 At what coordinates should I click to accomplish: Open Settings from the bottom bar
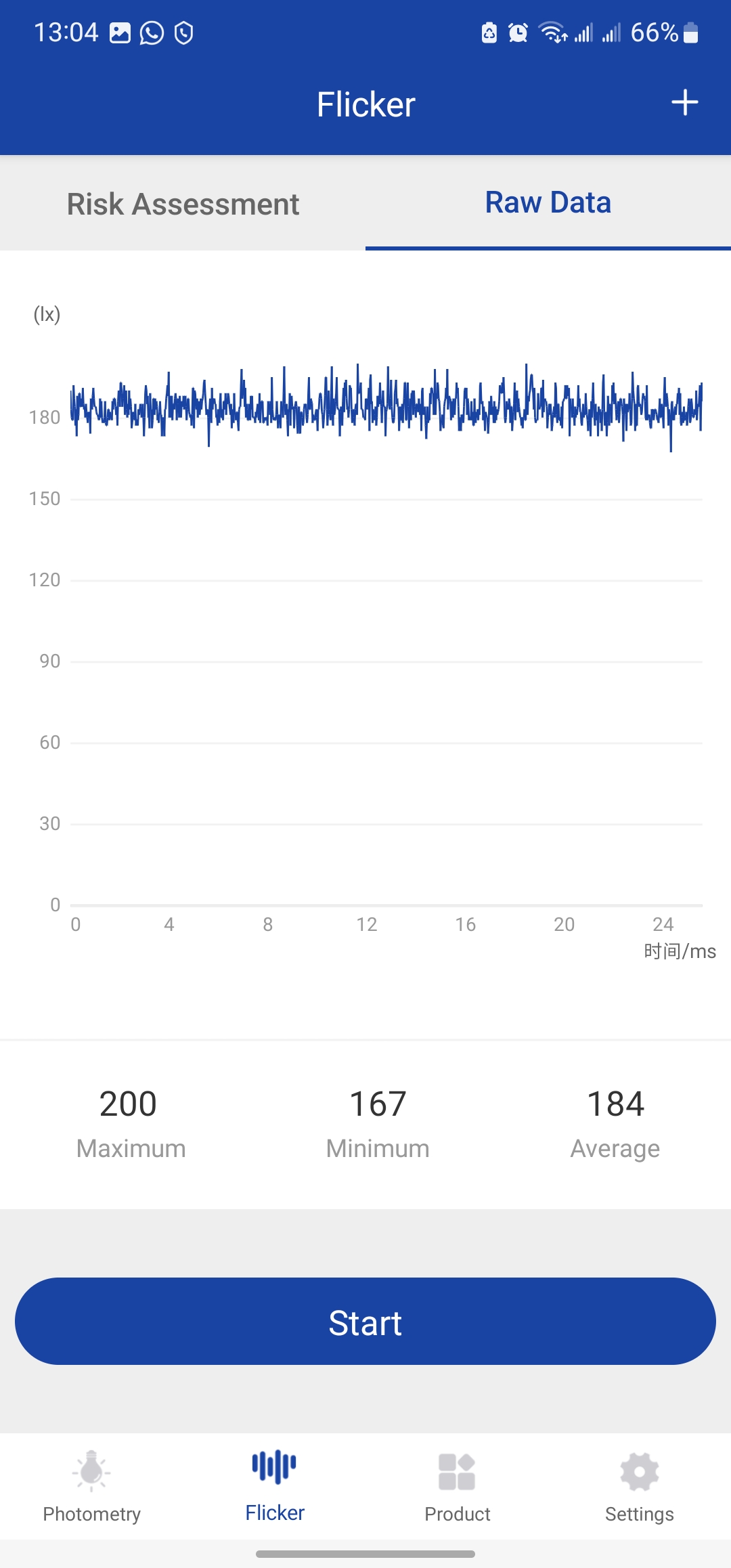[x=639, y=1487]
